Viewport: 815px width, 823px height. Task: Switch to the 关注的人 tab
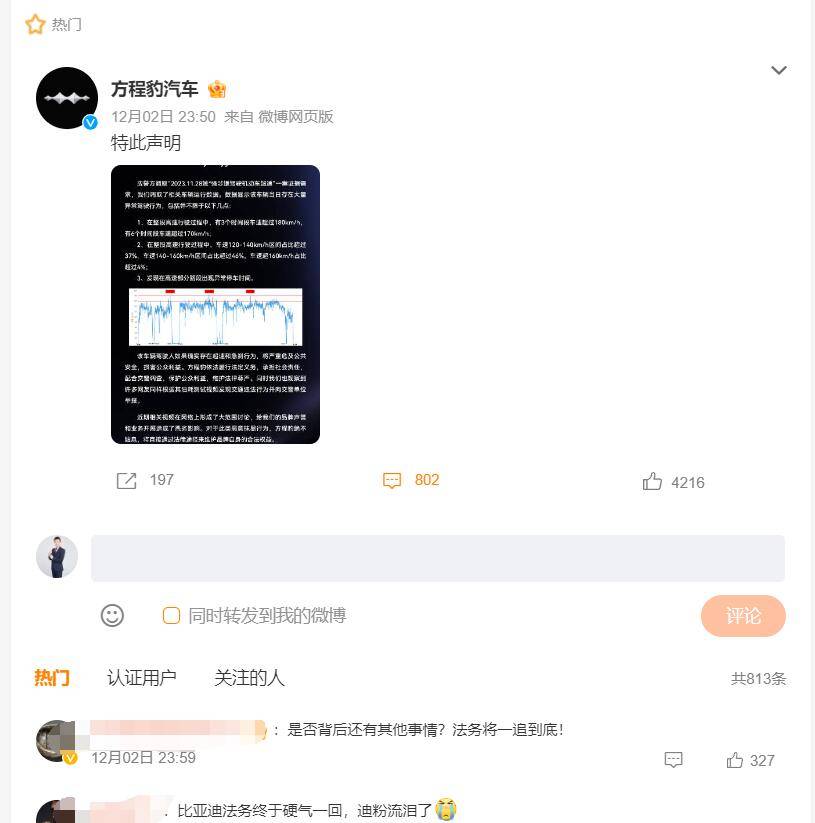point(249,678)
